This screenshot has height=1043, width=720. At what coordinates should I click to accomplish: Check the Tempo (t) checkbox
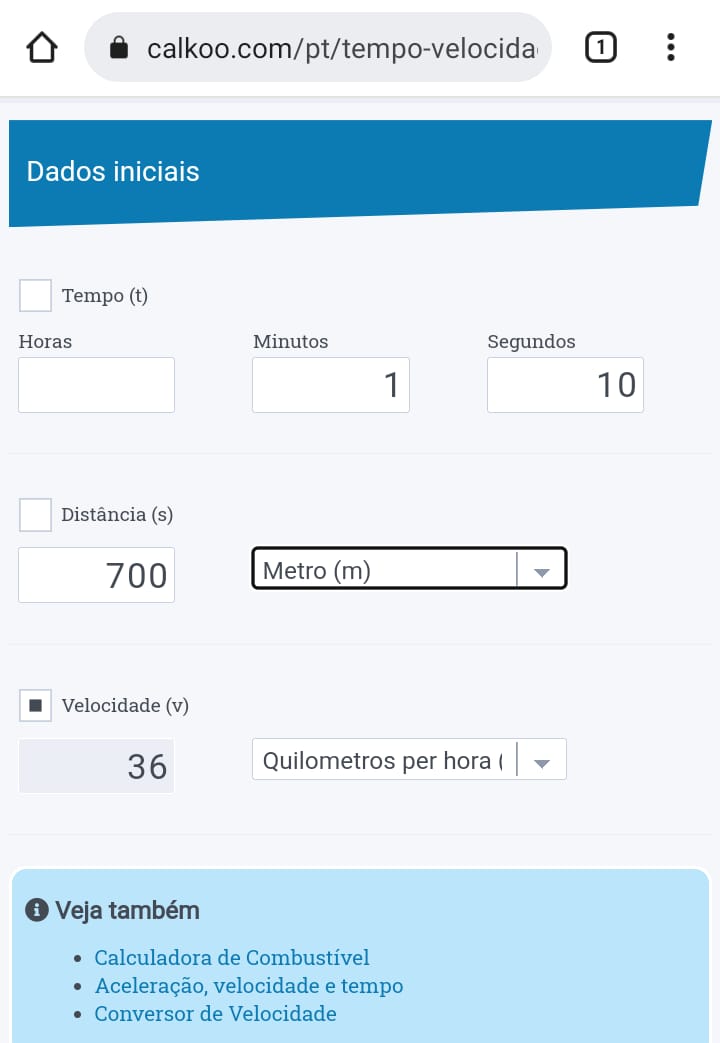point(36,296)
